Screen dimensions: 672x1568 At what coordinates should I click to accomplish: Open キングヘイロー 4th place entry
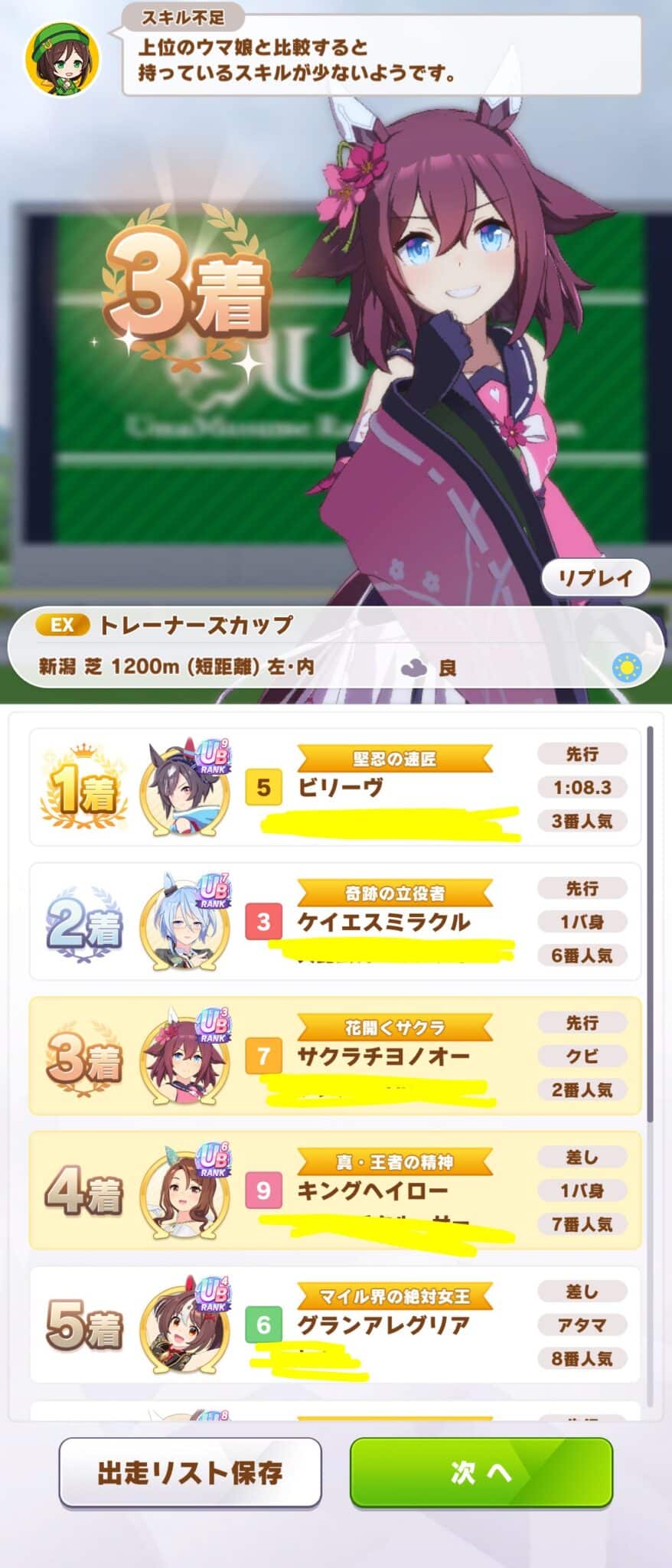point(334,1190)
